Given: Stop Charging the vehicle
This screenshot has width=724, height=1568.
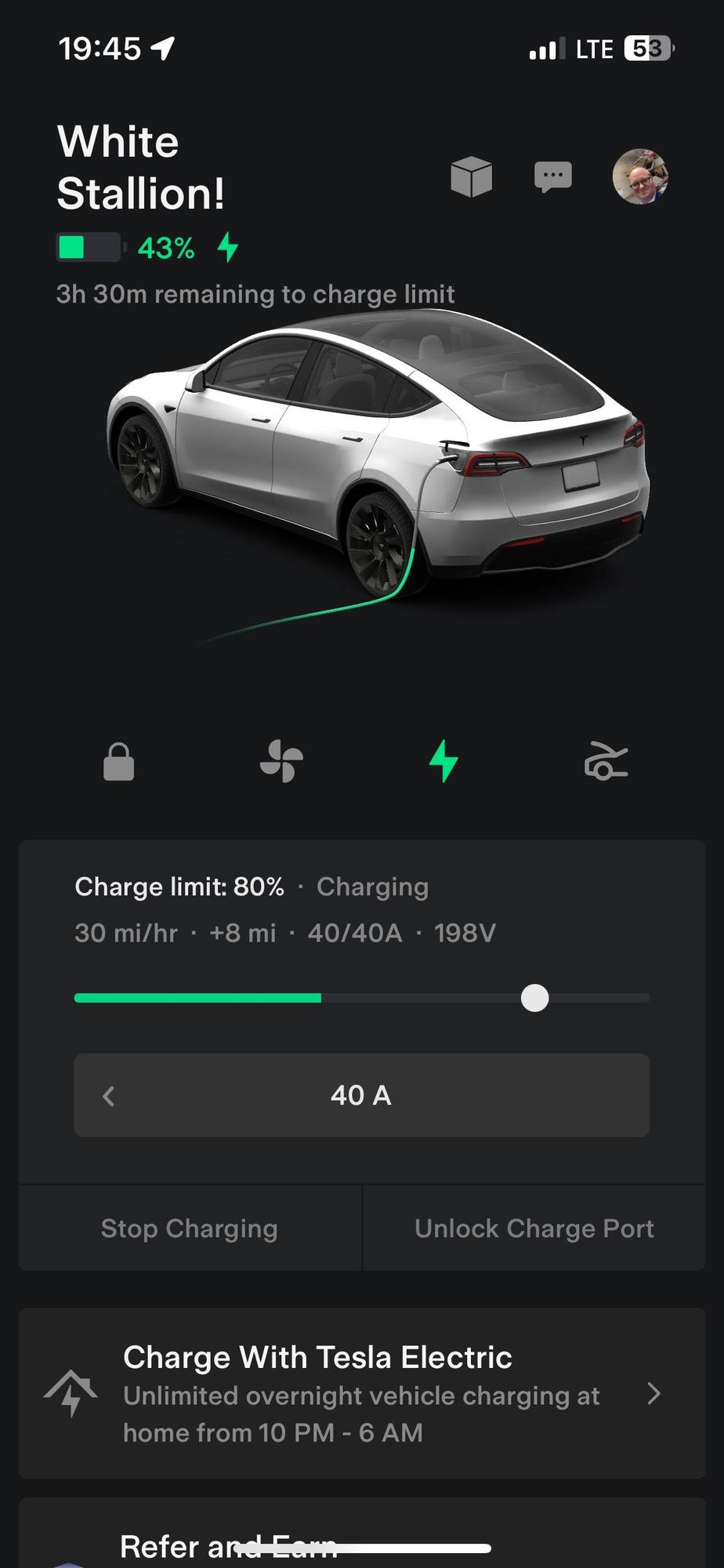Looking at the screenshot, I should coord(190,1229).
